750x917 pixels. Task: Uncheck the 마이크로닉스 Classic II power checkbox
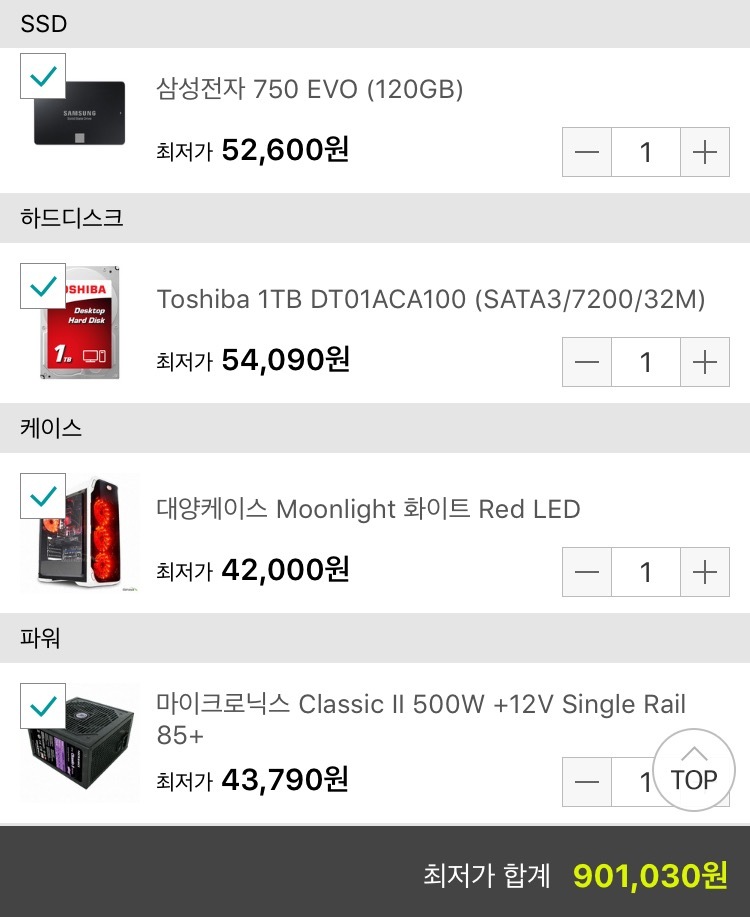[43, 706]
